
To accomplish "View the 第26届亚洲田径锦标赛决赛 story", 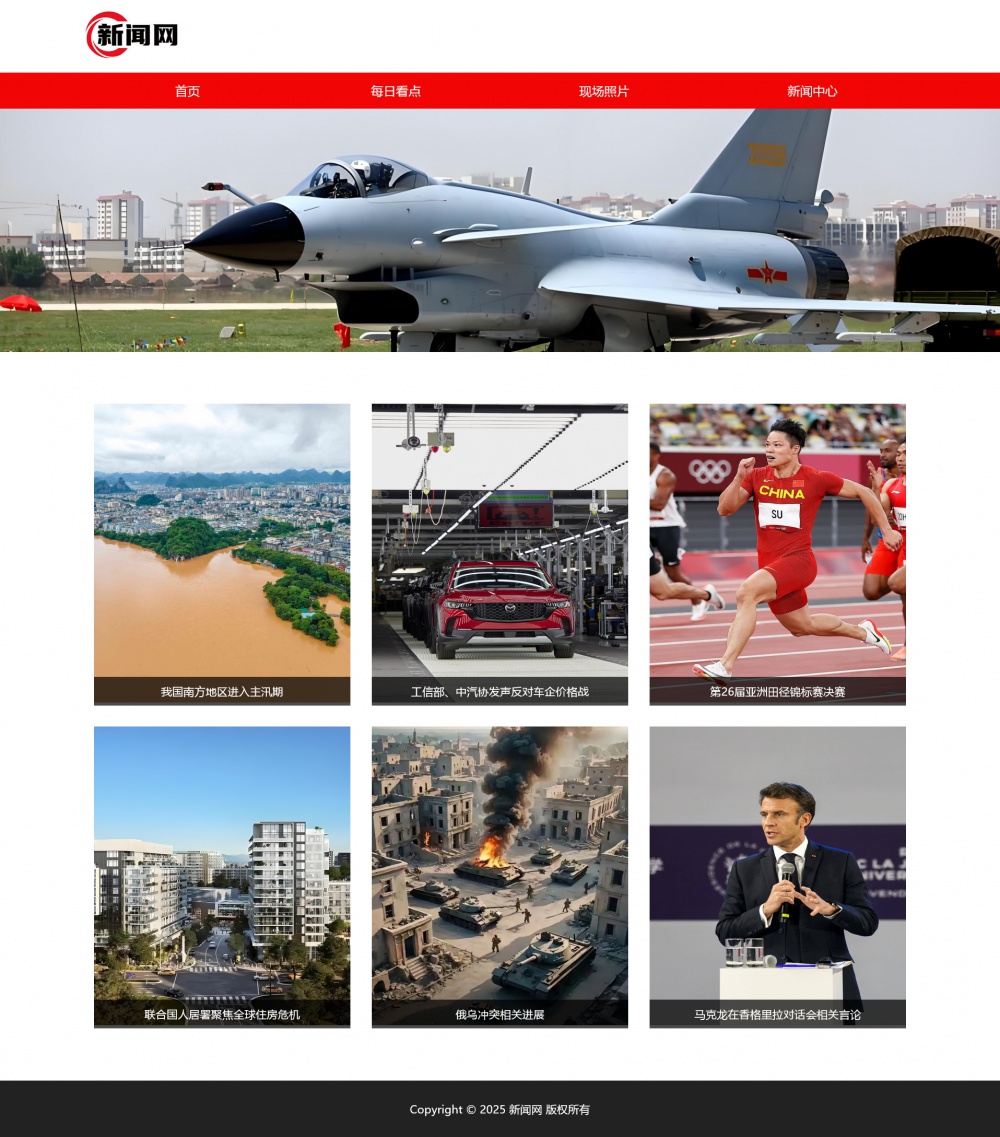I will pyautogui.click(x=777, y=555).
